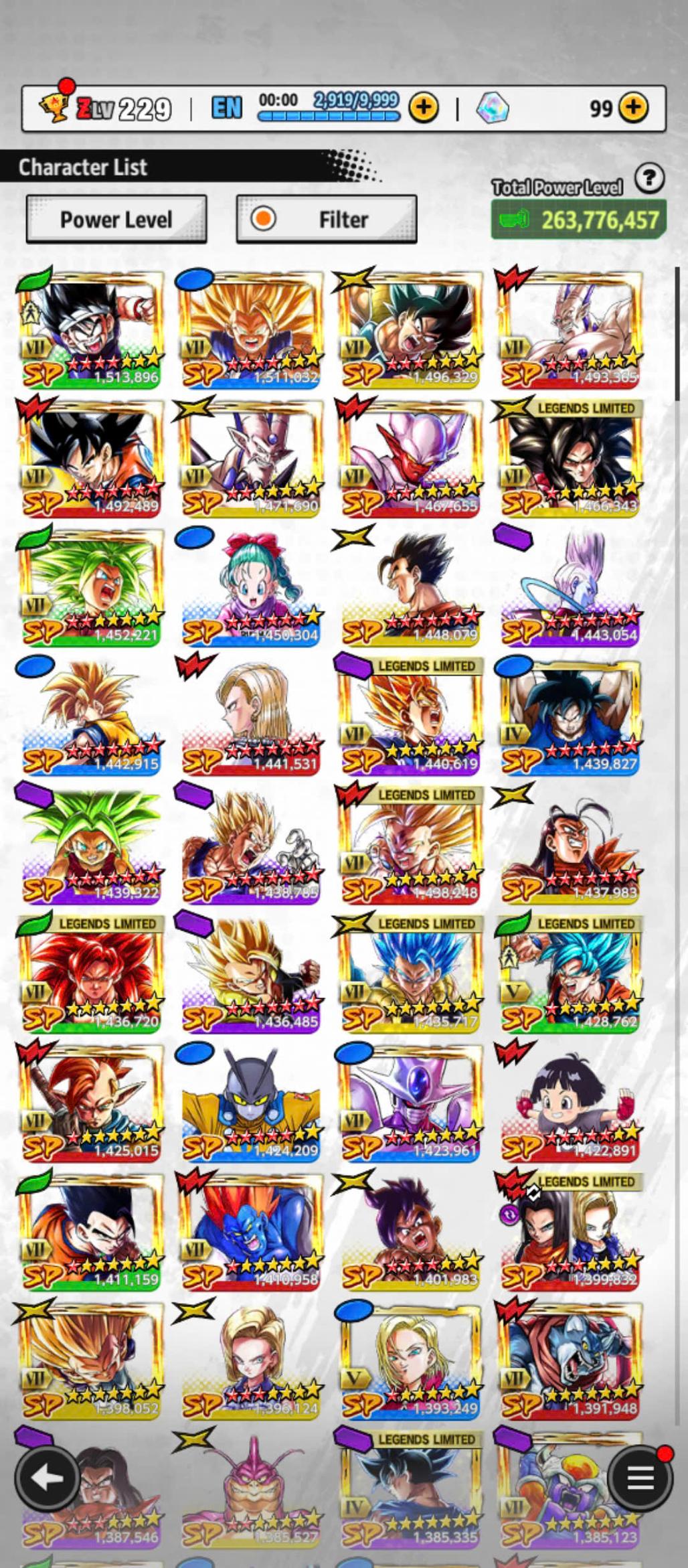Add energy with the EN plus button

423,107
